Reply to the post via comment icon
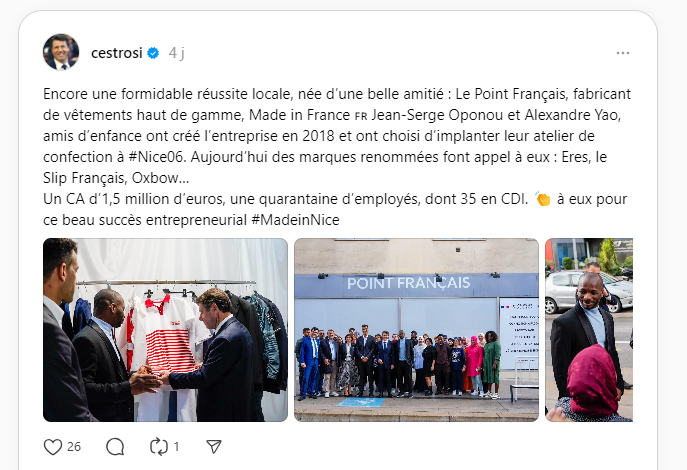This screenshot has width=687, height=470. [115, 446]
